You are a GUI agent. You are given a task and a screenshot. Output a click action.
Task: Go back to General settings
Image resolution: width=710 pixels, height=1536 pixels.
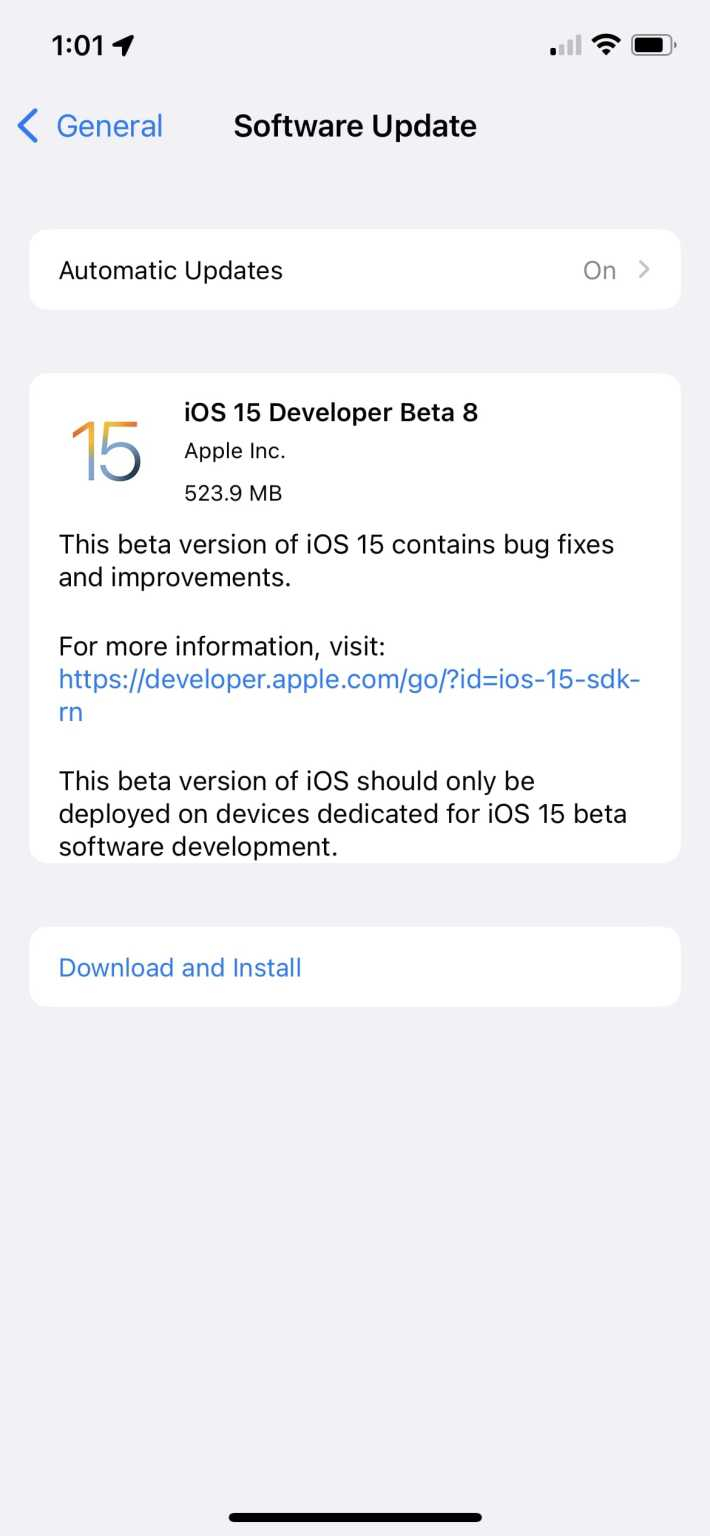[x=90, y=126]
